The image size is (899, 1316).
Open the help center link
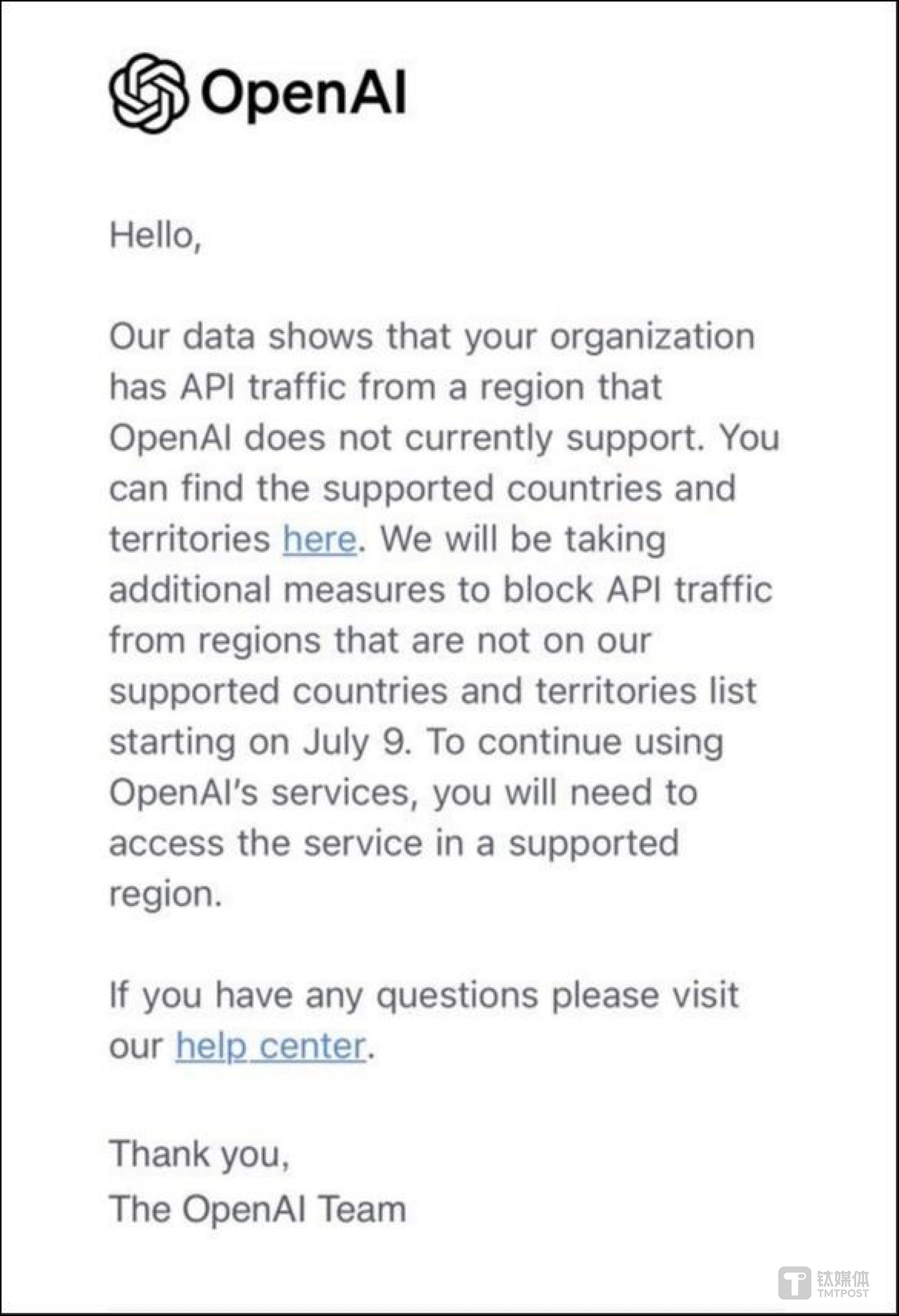click(270, 1046)
